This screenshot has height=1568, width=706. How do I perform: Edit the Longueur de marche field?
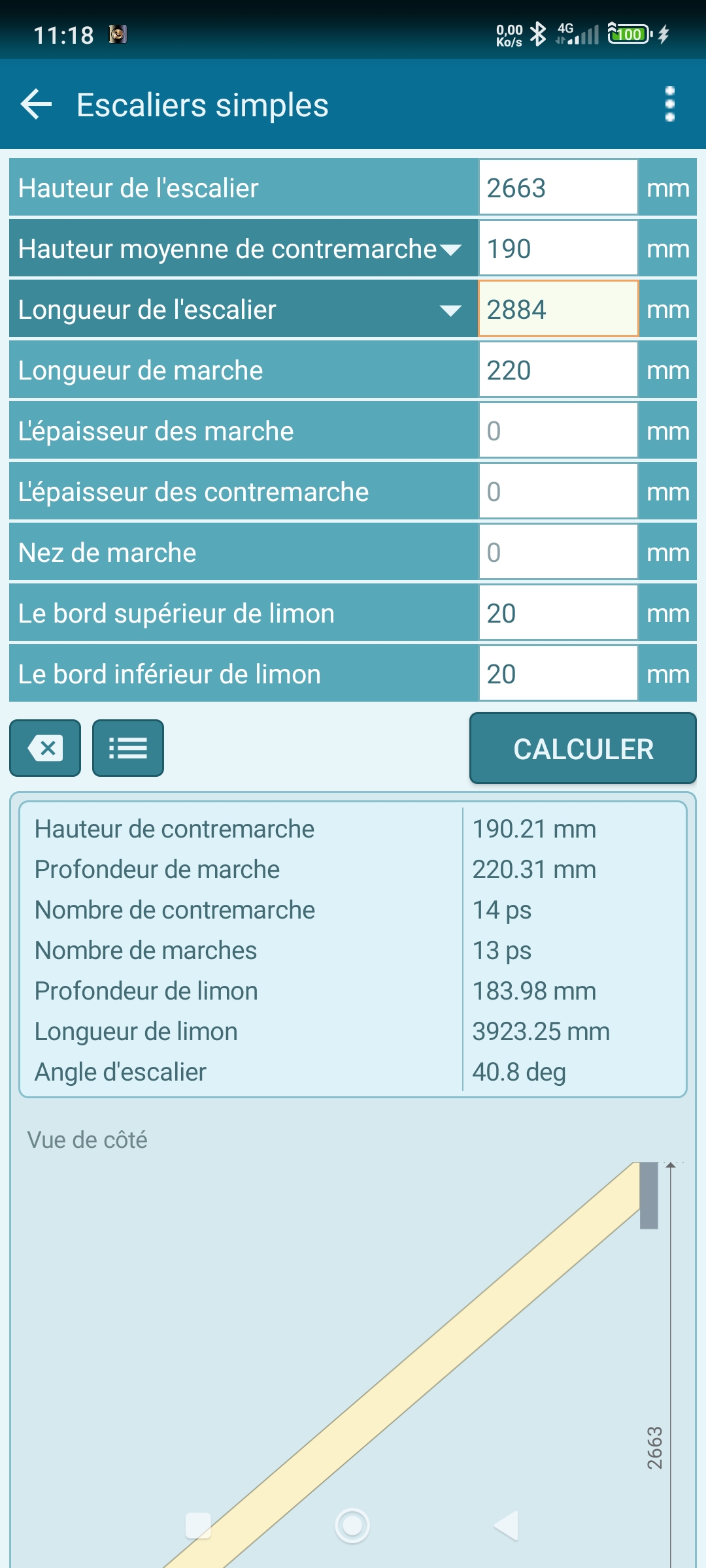tap(558, 370)
